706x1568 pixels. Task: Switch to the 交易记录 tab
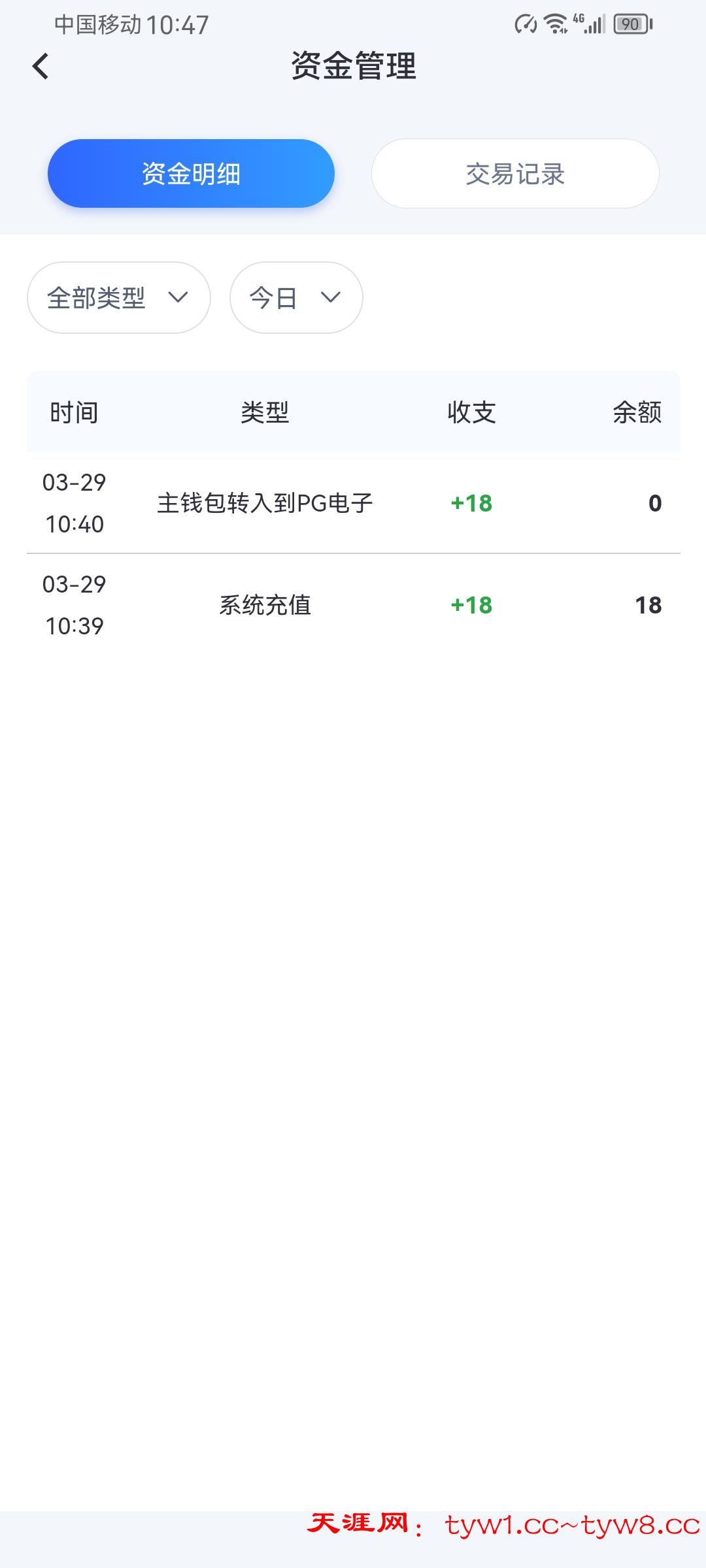[x=516, y=173]
